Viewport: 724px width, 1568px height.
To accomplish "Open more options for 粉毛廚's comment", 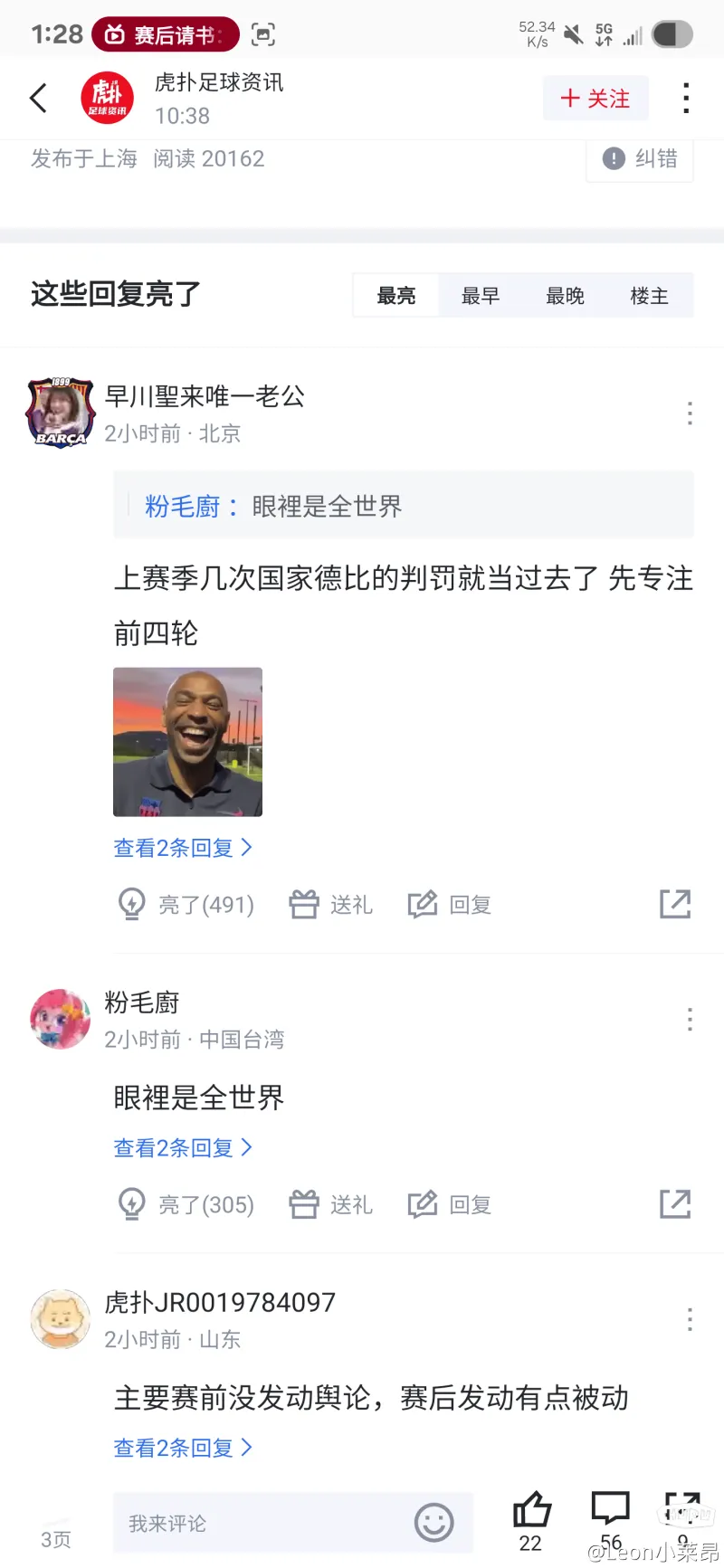I will (x=690, y=1020).
